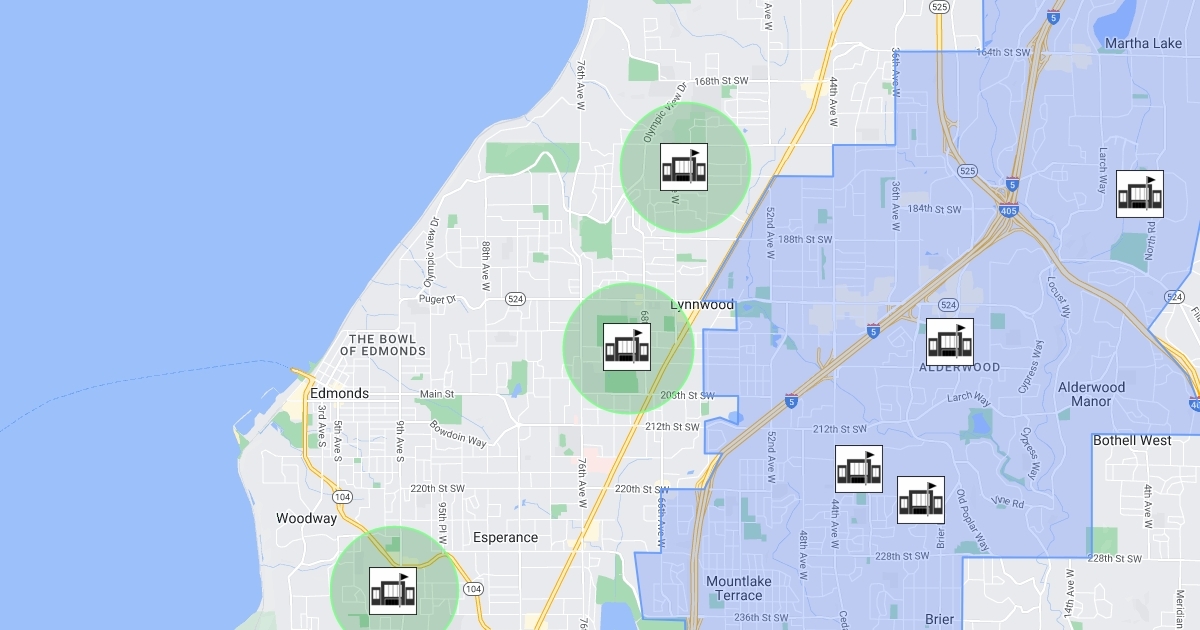1200x630 pixels.
Task: Open the school marker above the Alderwood label
Action: [949, 342]
